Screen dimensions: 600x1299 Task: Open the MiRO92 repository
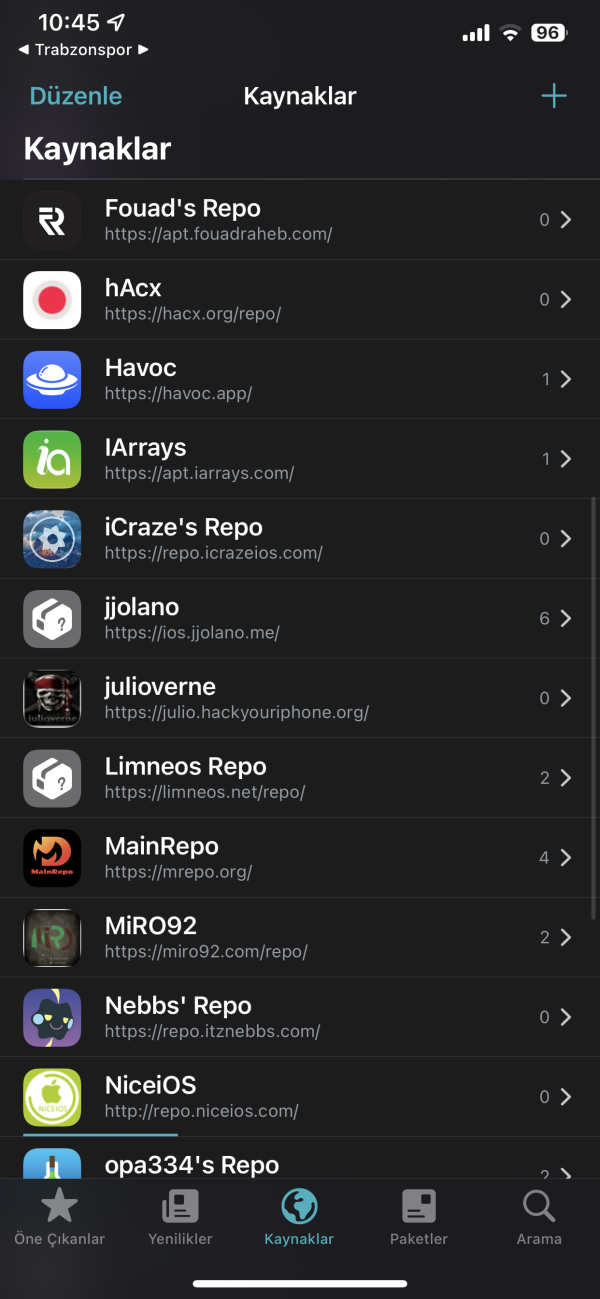pyautogui.click(x=300, y=938)
